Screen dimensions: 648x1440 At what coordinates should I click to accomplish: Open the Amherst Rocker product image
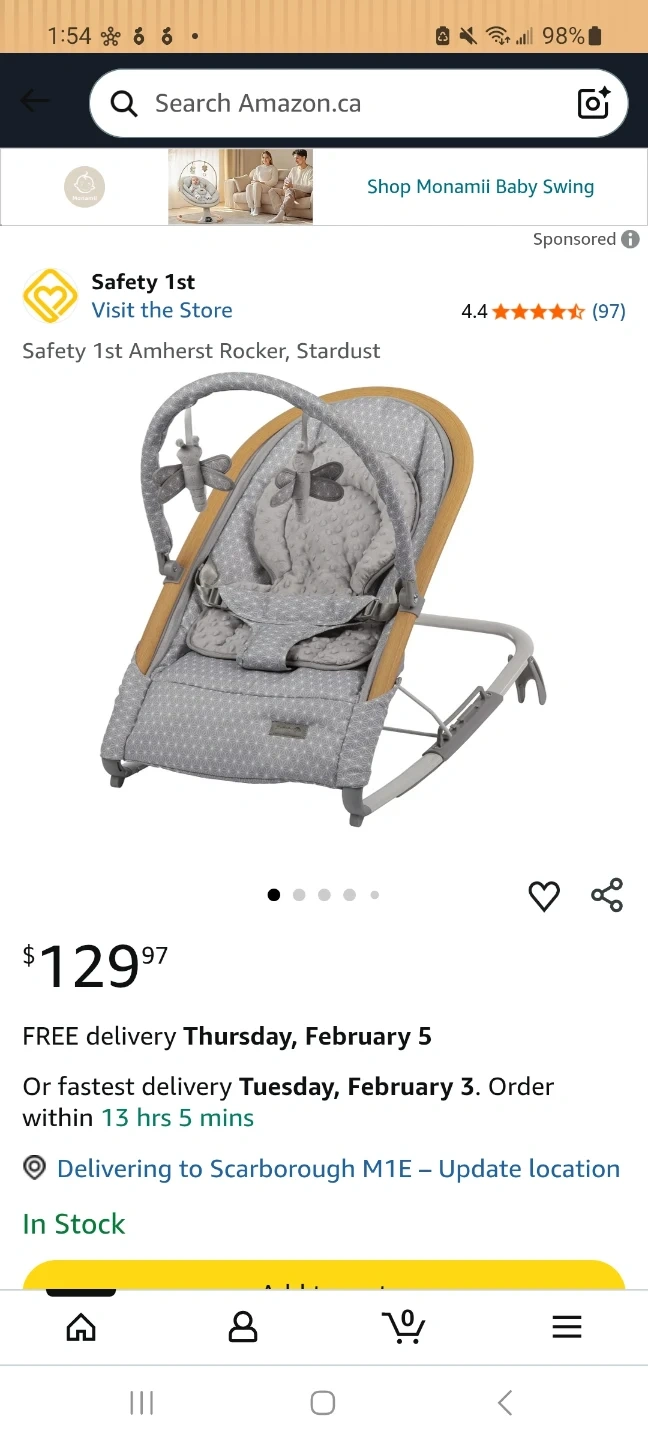pyautogui.click(x=324, y=598)
